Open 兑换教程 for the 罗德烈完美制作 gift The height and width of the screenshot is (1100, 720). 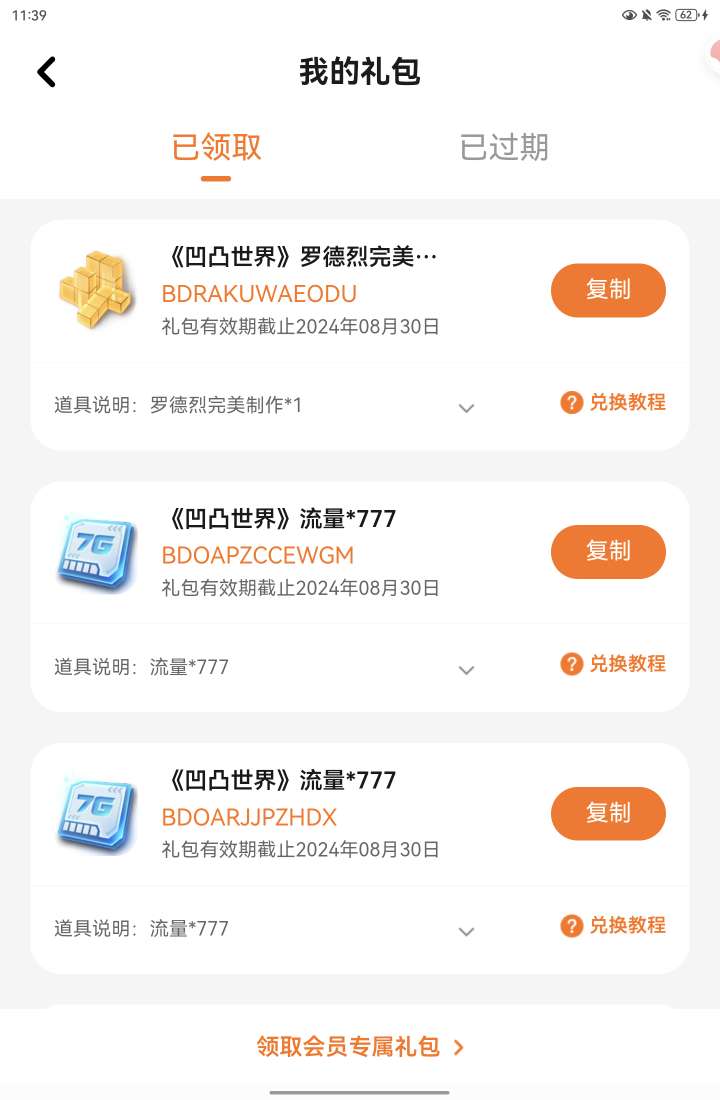point(613,403)
